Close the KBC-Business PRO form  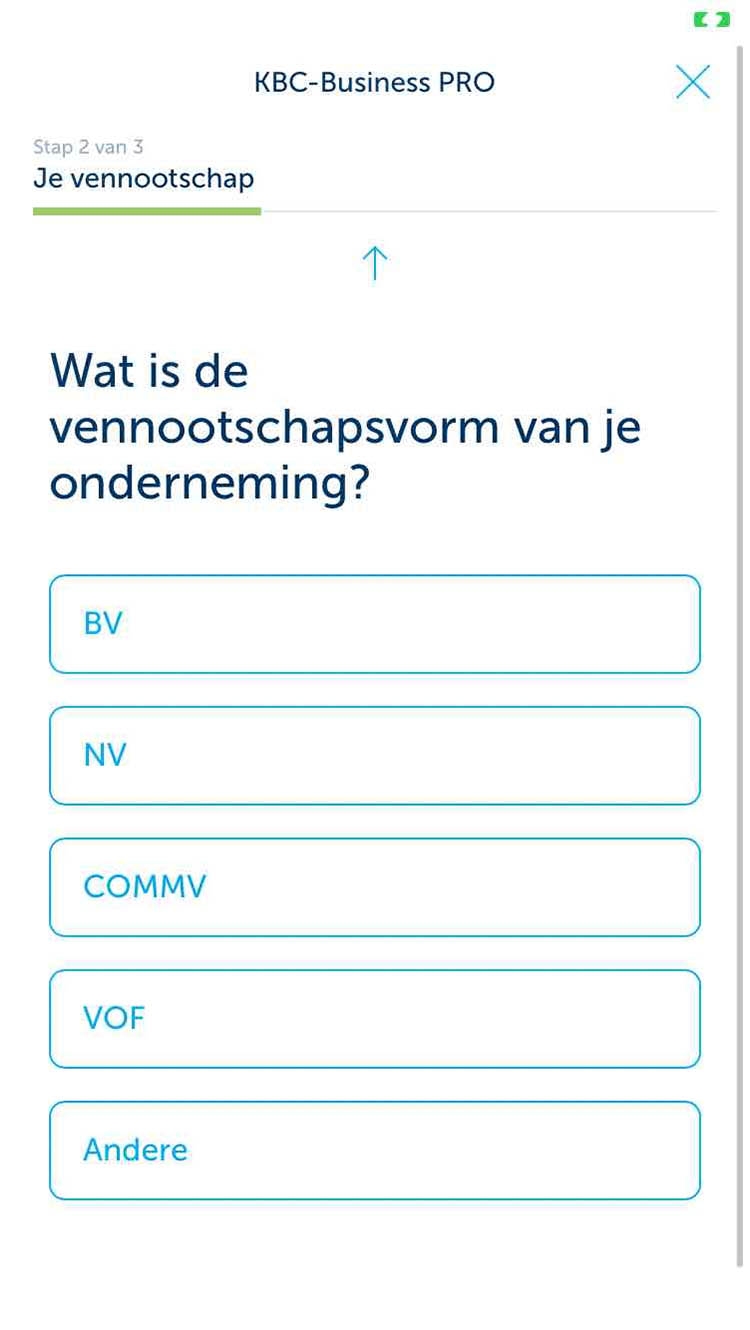[692, 82]
